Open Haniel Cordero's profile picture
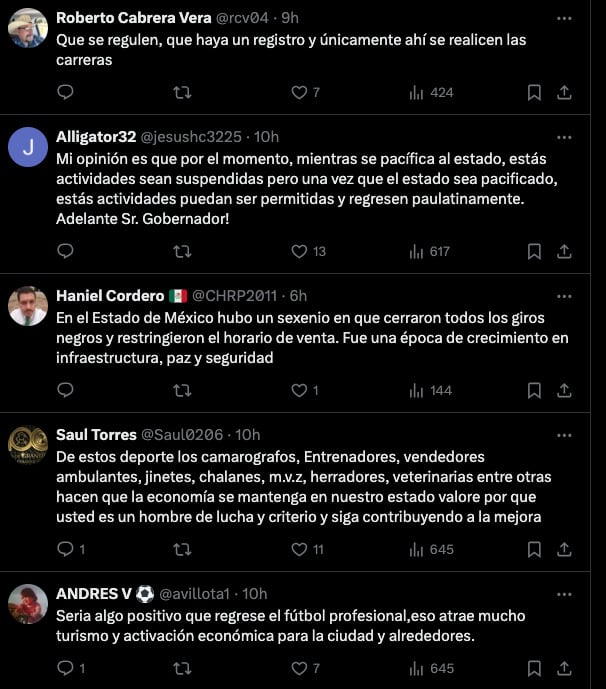Viewport: 606px width, 689px height. tap(28, 306)
